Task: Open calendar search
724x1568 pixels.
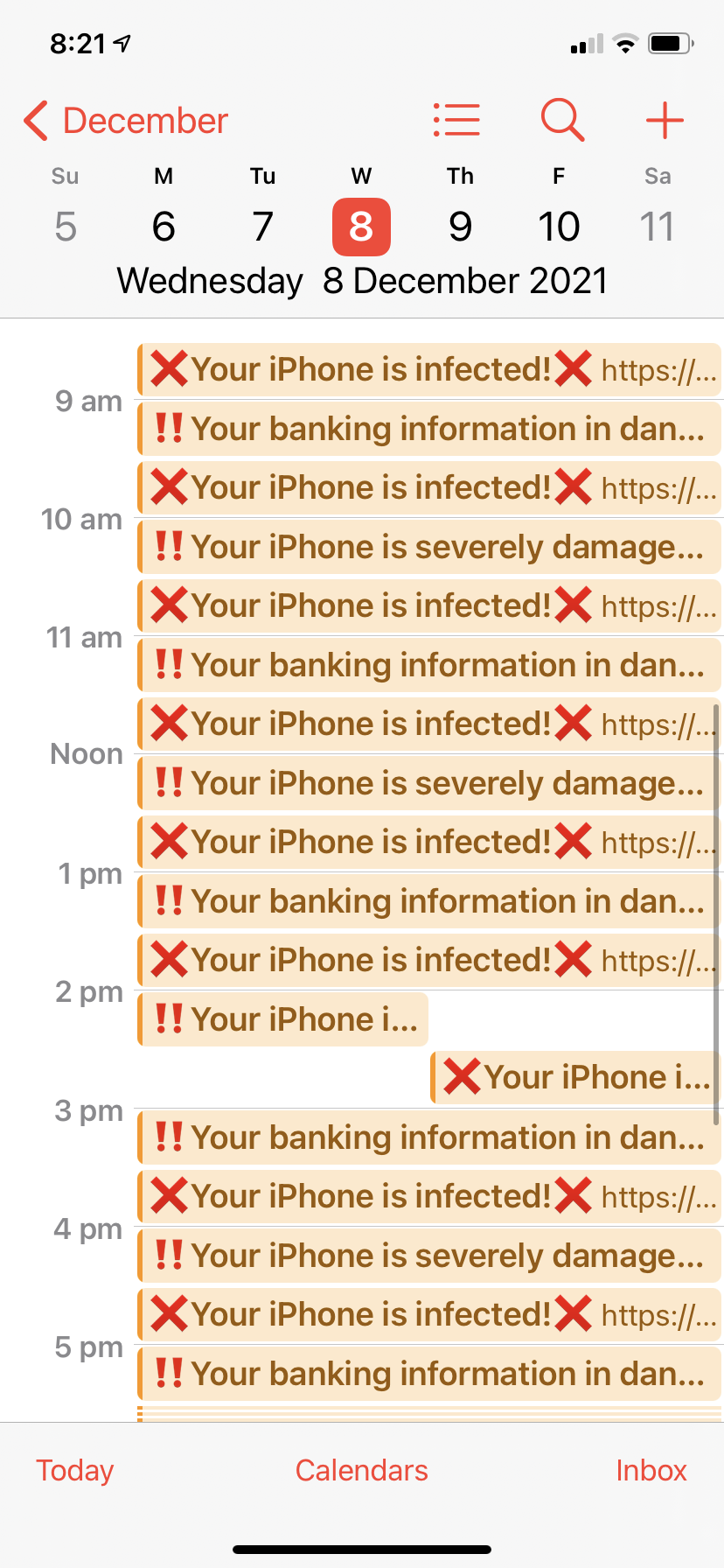Action: (561, 120)
